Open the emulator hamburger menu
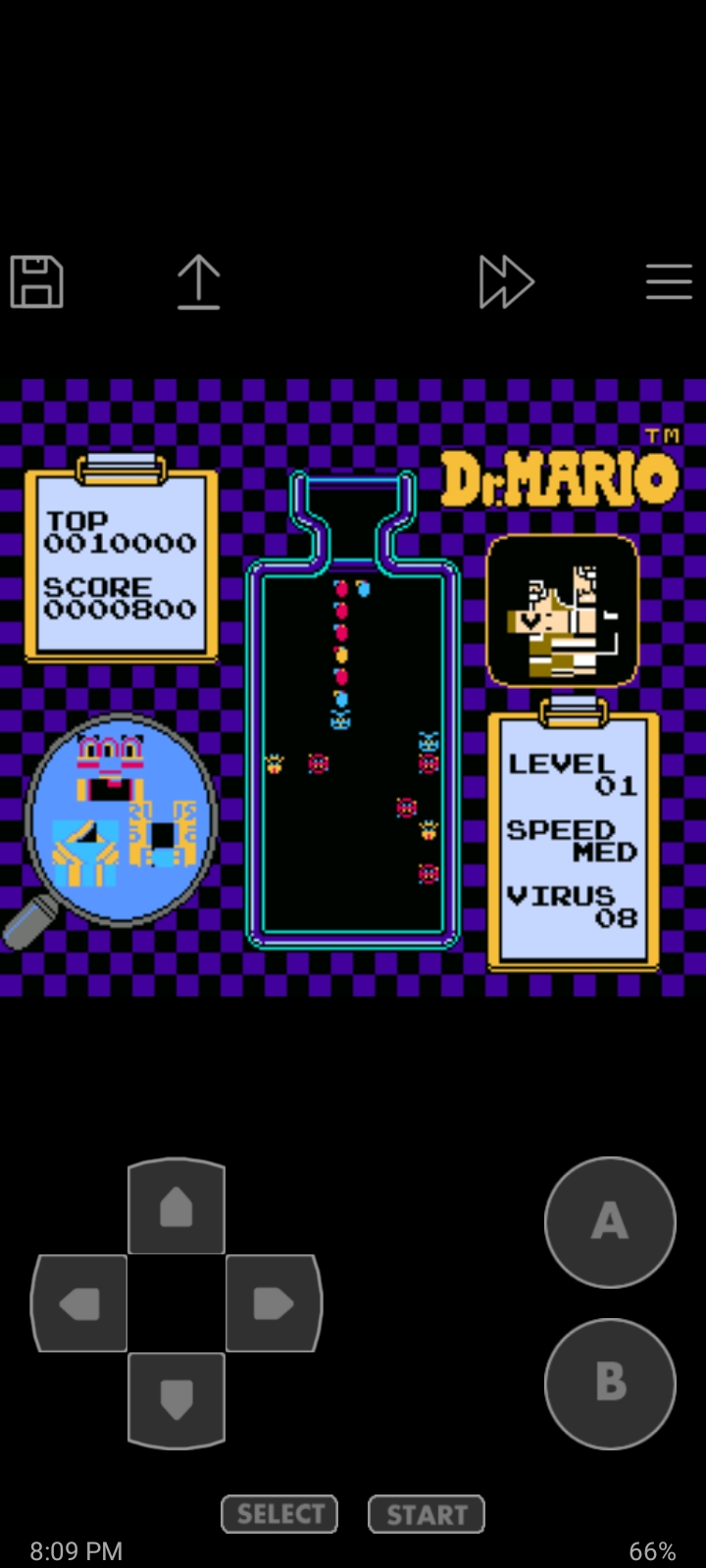The image size is (706, 1568). pos(669,282)
